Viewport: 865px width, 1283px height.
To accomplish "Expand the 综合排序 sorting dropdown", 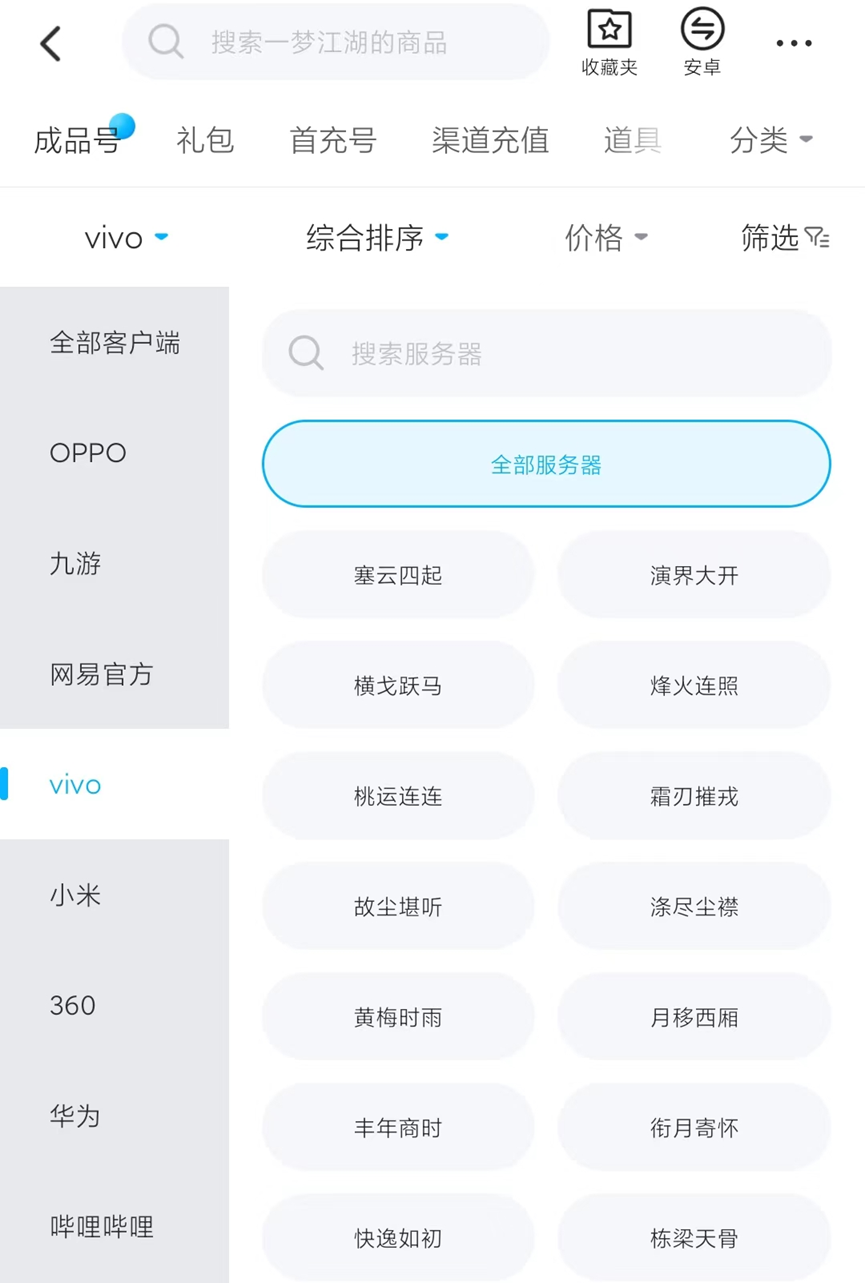I will coord(377,238).
